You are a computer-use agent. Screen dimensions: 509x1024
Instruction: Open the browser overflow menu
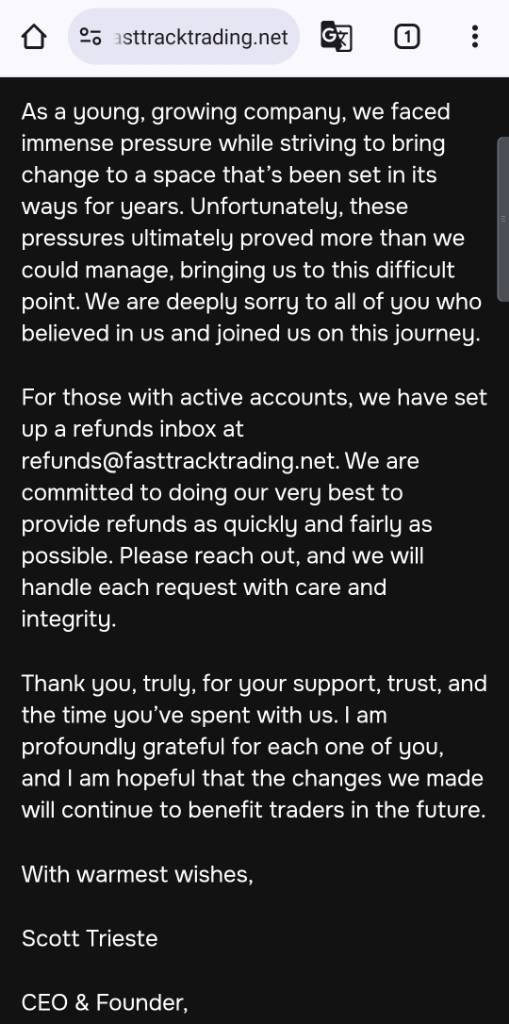pos(475,37)
